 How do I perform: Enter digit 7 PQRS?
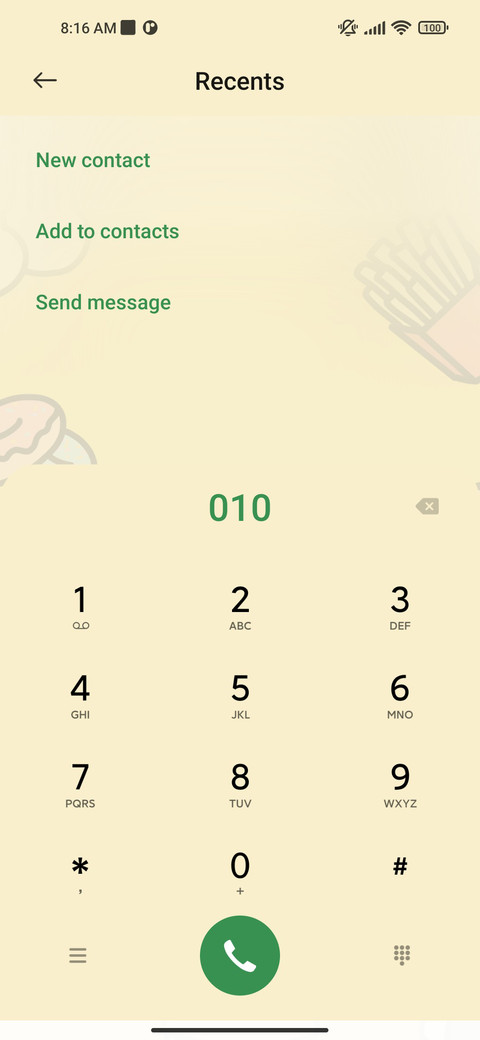pyautogui.click(x=80, y=785)
